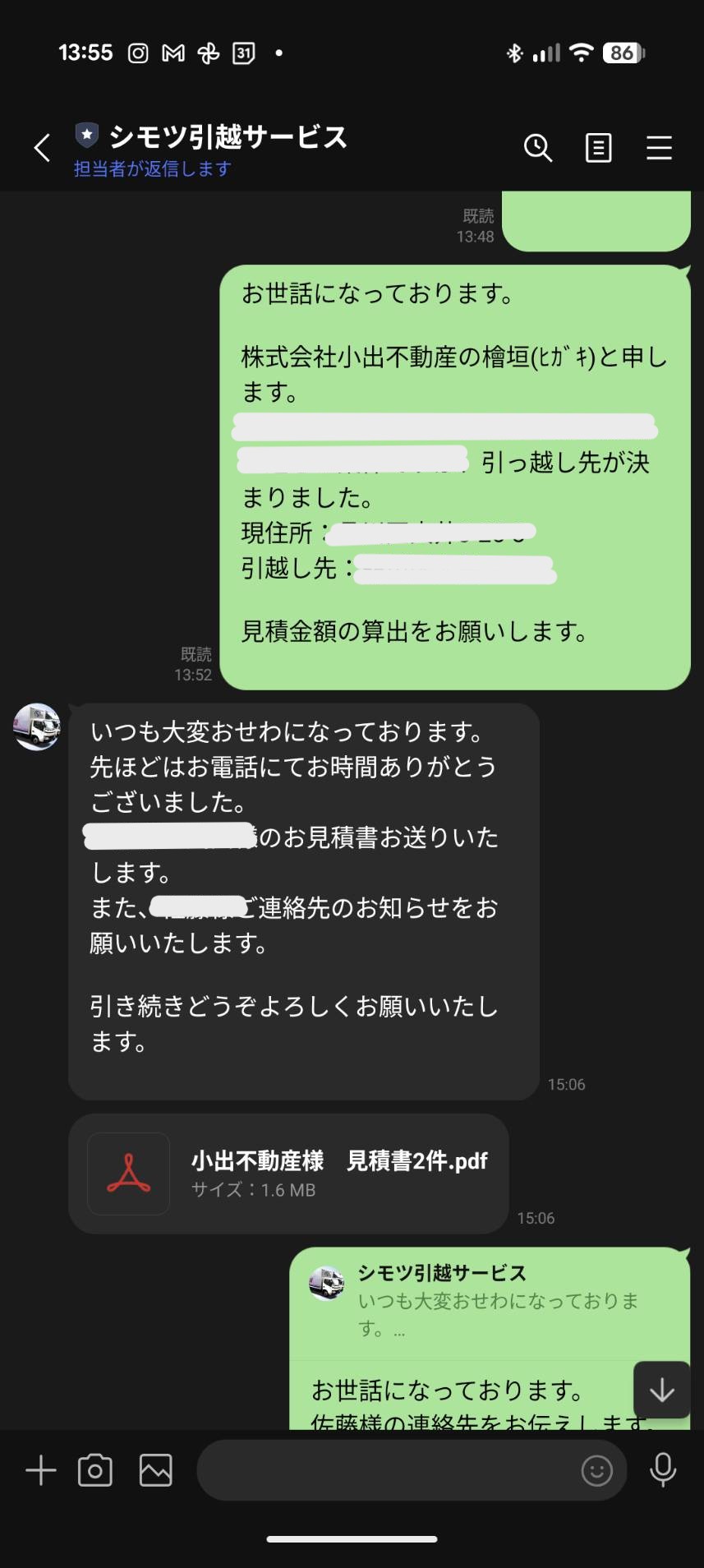This screenshot has width=704, height=1568.
Task: Pick a photo from the gallery
Action: tap(155, 1470)
